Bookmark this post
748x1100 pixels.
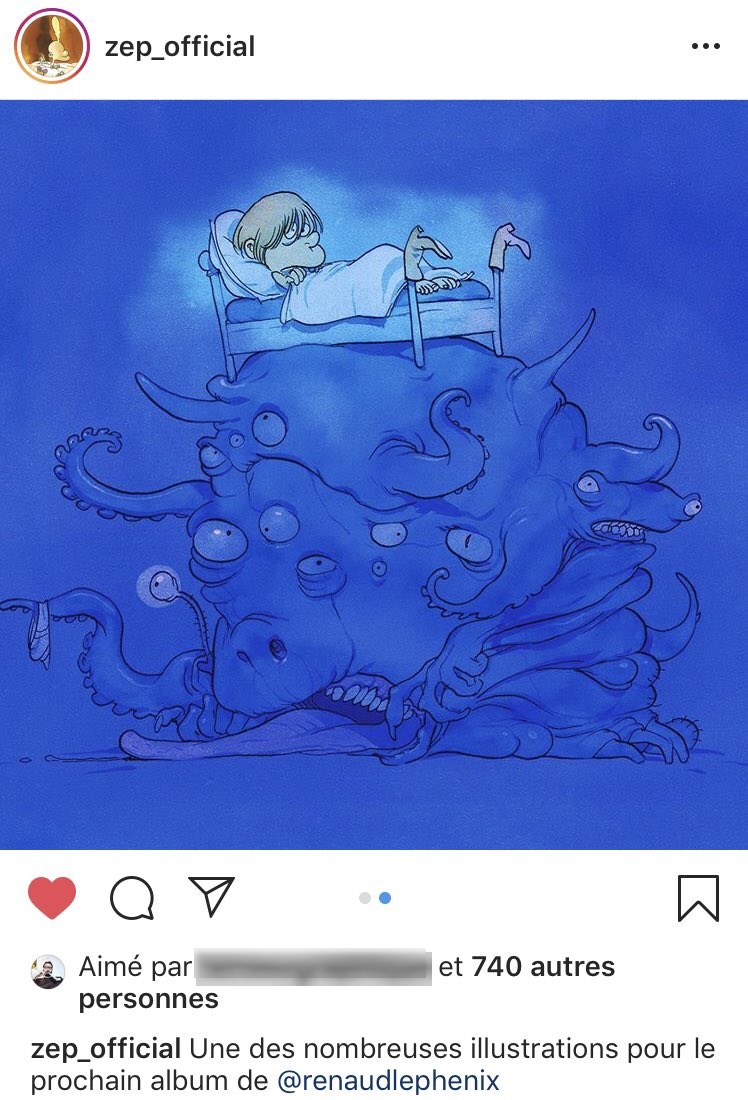[x=697, y=897]
